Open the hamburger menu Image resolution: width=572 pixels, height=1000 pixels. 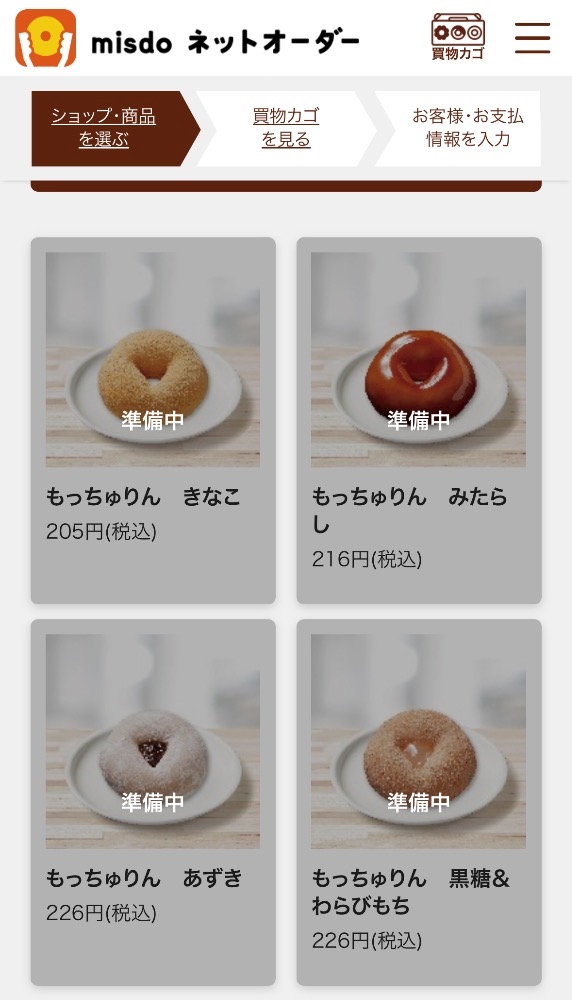click(532, 38)
